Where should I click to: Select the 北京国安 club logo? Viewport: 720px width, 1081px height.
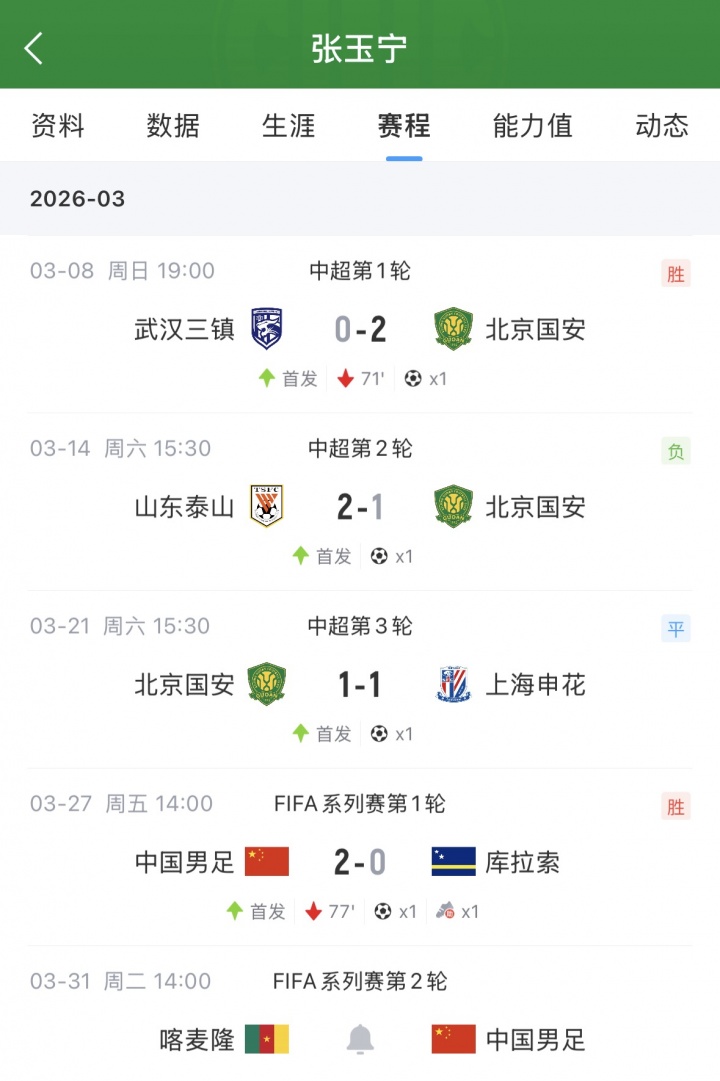[453, 326]
